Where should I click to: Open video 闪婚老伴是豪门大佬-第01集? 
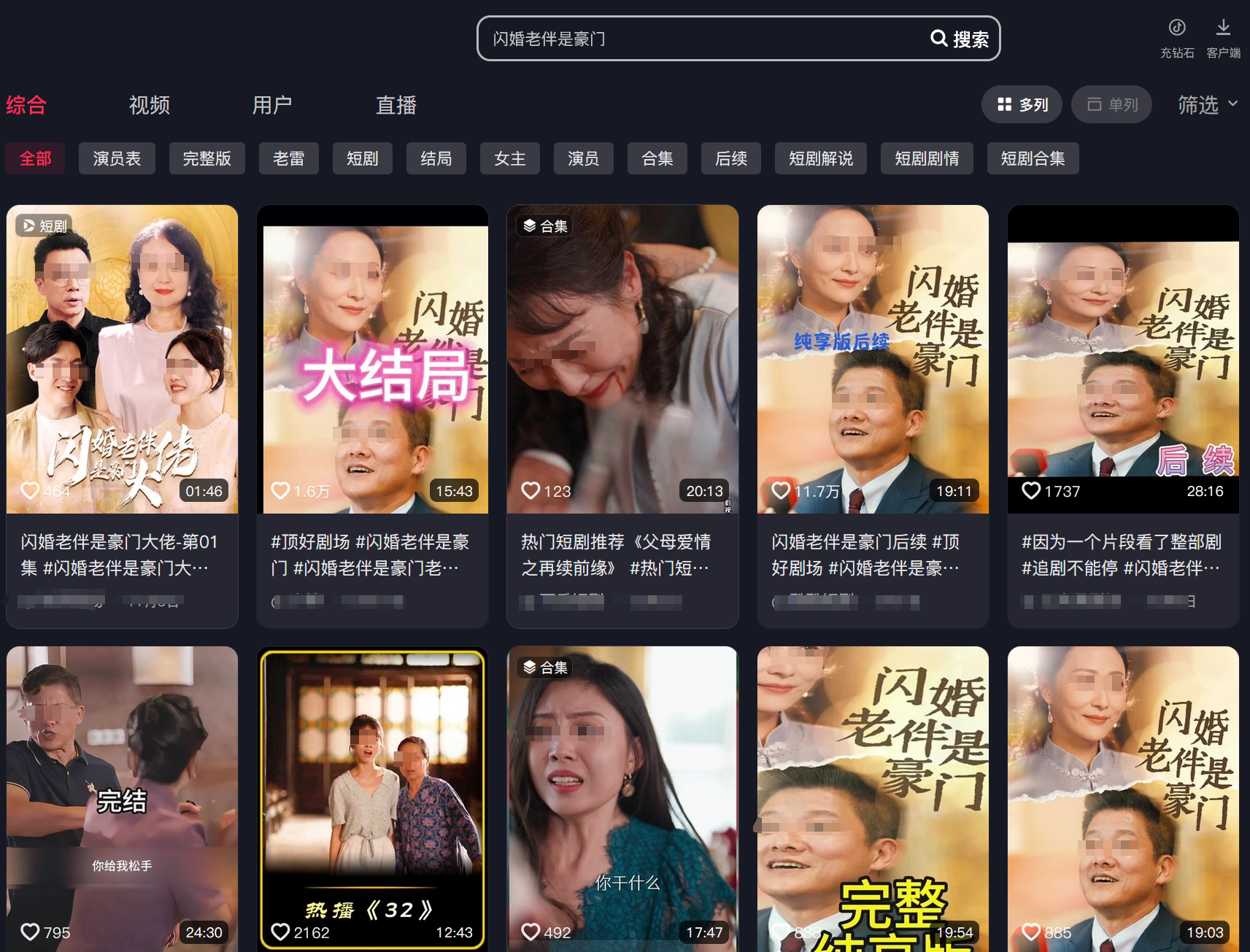tap(122, 359)
